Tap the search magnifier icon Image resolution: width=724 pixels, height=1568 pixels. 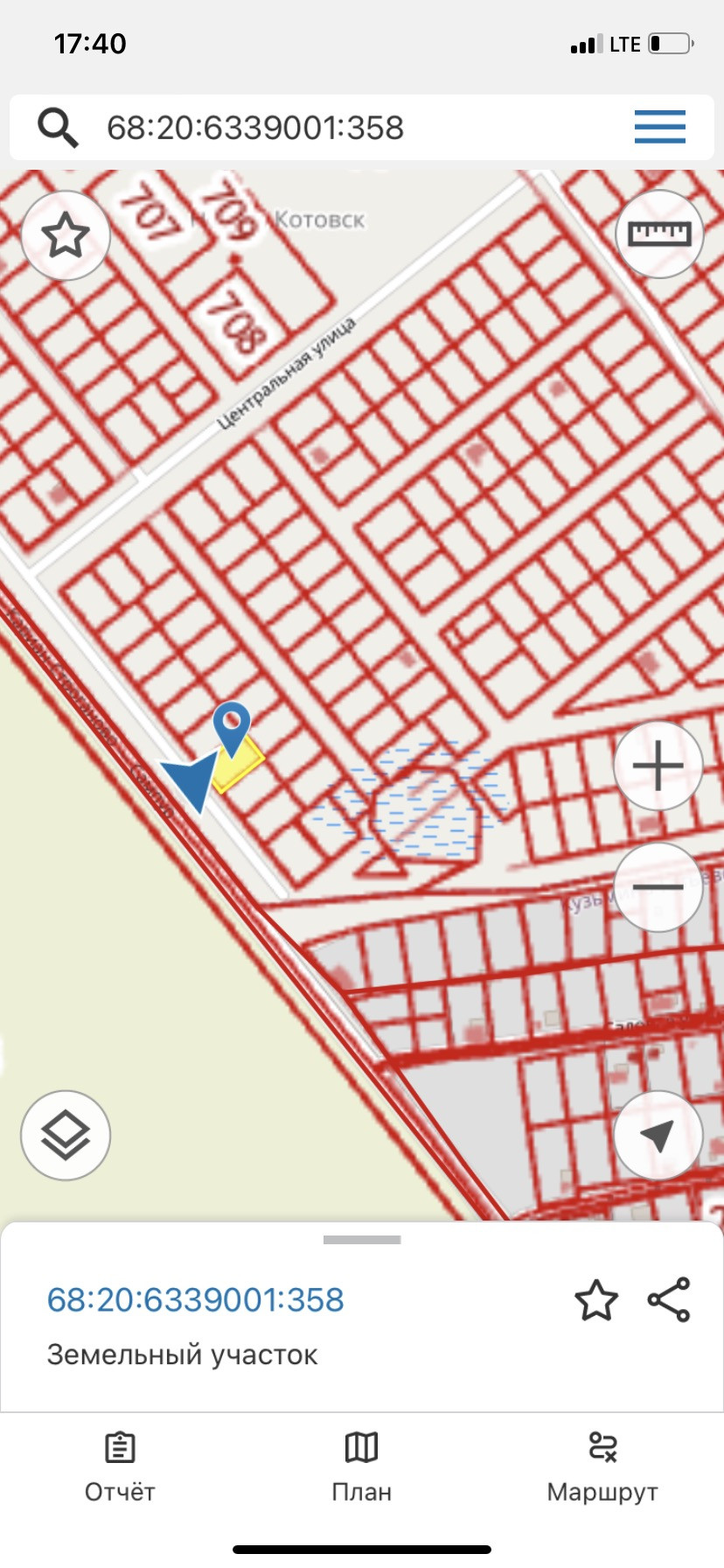tap(58, 128)
